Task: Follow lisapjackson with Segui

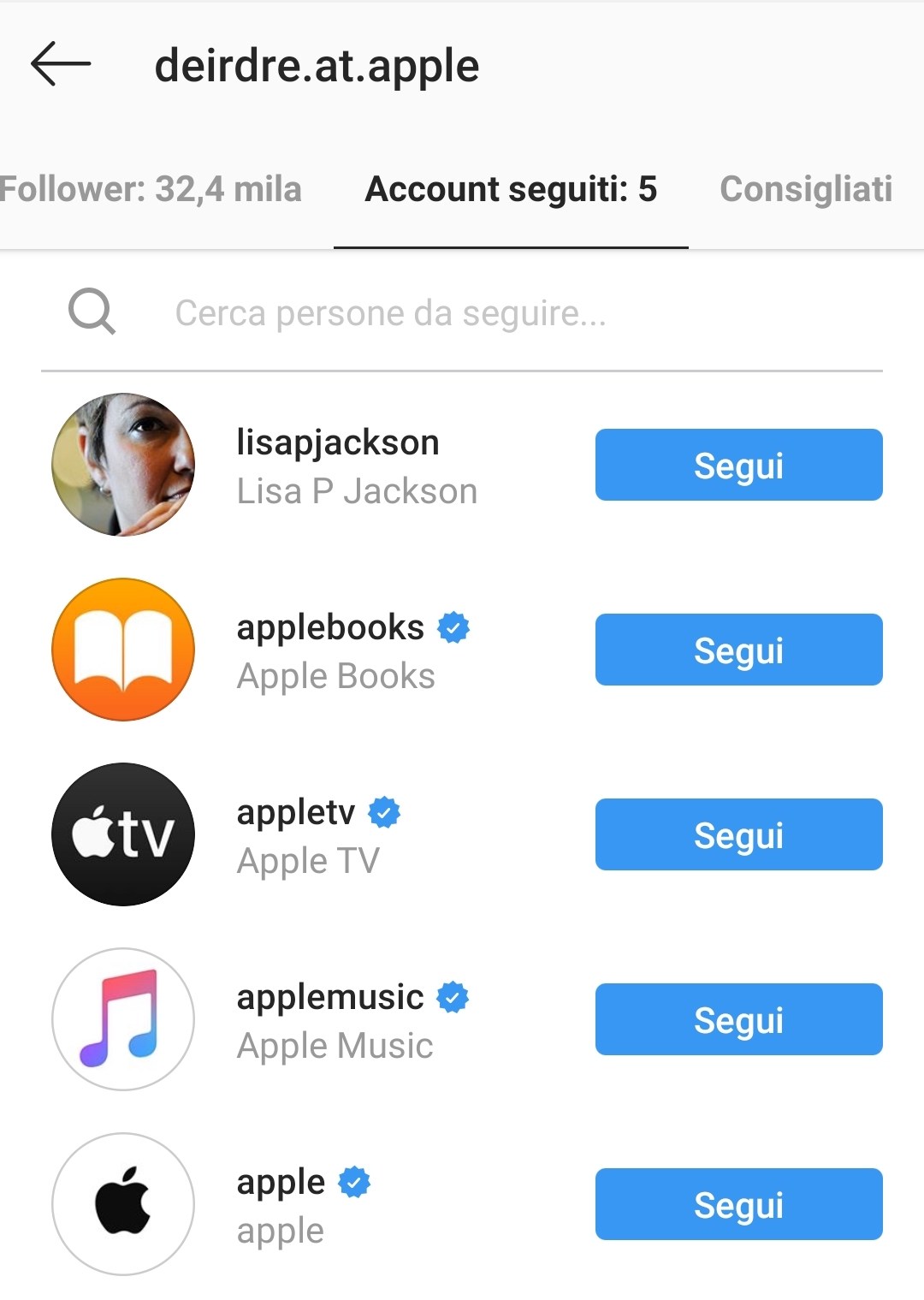Action: 738,465
